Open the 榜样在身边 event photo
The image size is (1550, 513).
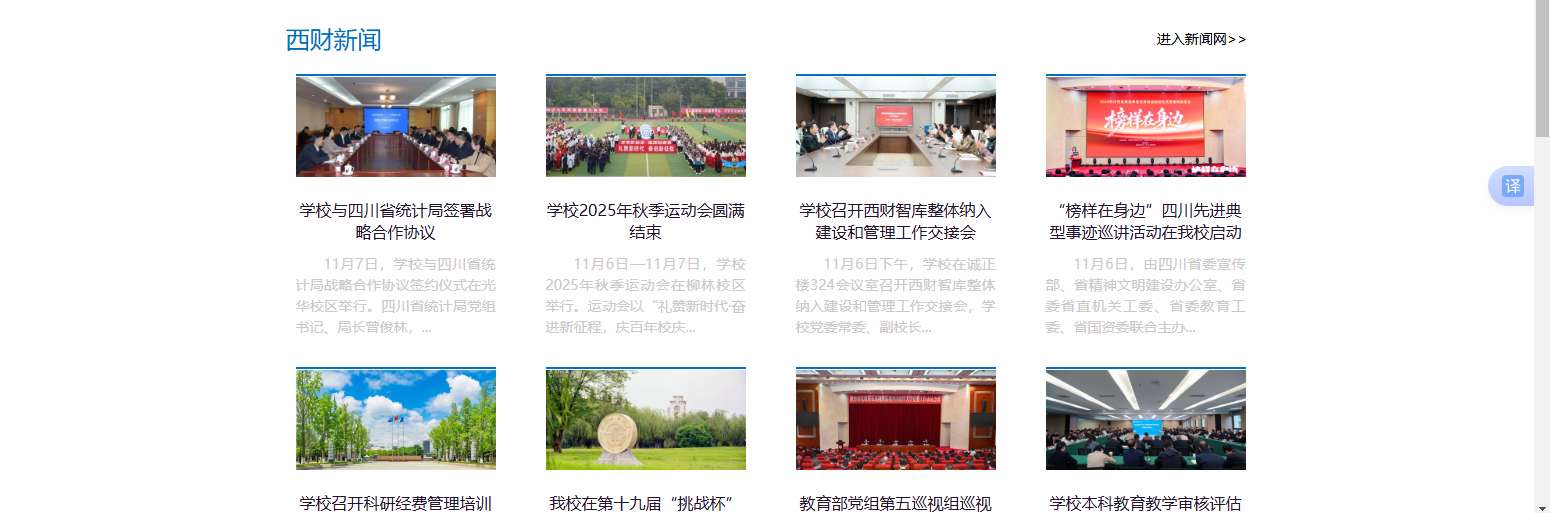tap(1146, 126)
